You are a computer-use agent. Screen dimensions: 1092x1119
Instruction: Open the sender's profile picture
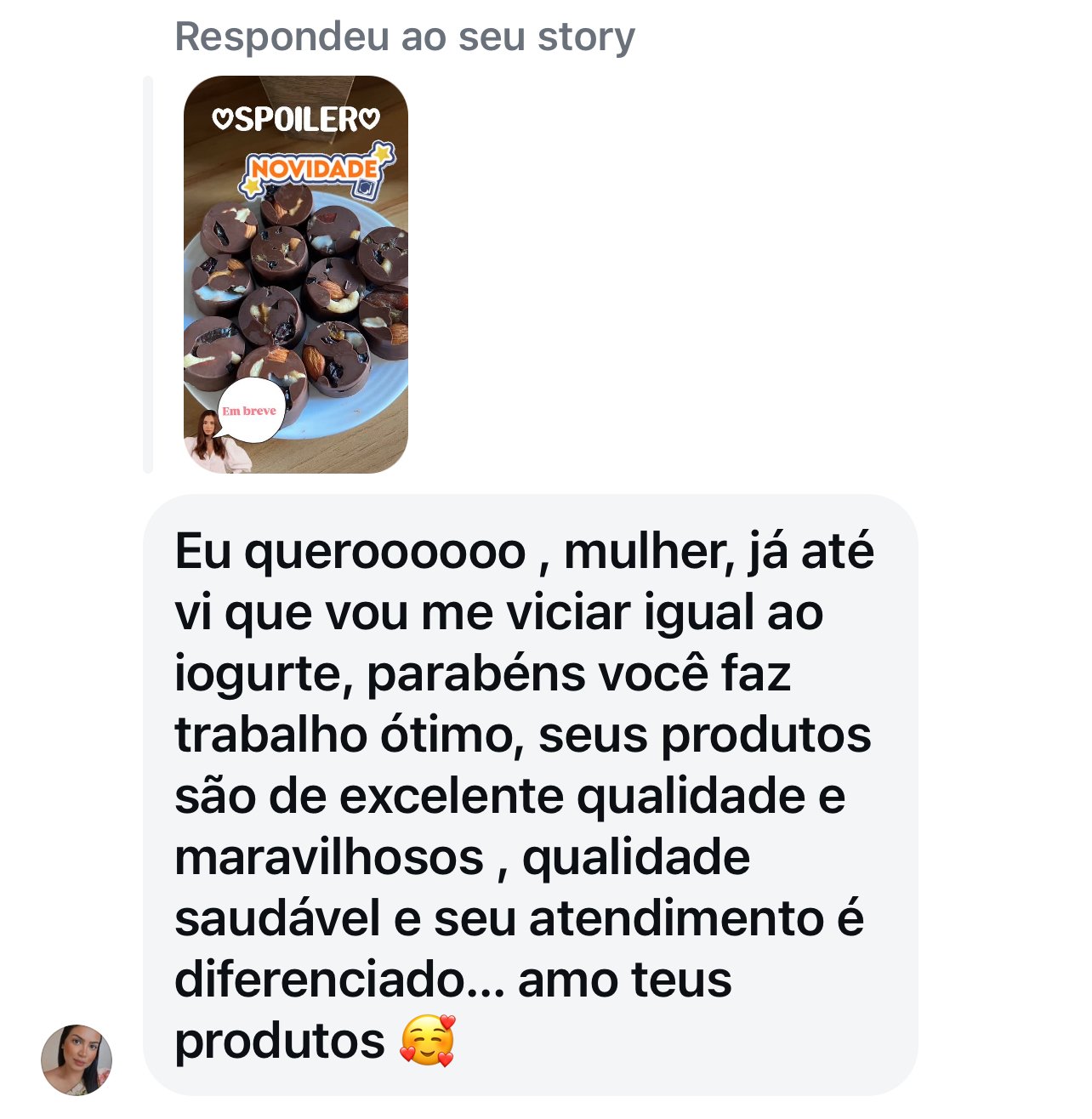[77, 1059]
